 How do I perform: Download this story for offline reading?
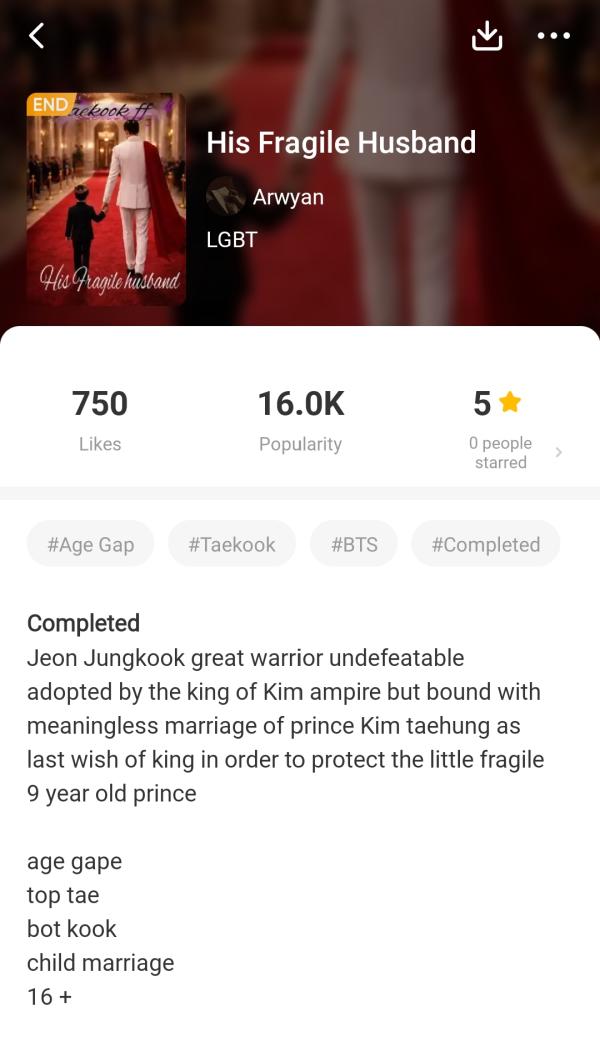tap(486, 36)
